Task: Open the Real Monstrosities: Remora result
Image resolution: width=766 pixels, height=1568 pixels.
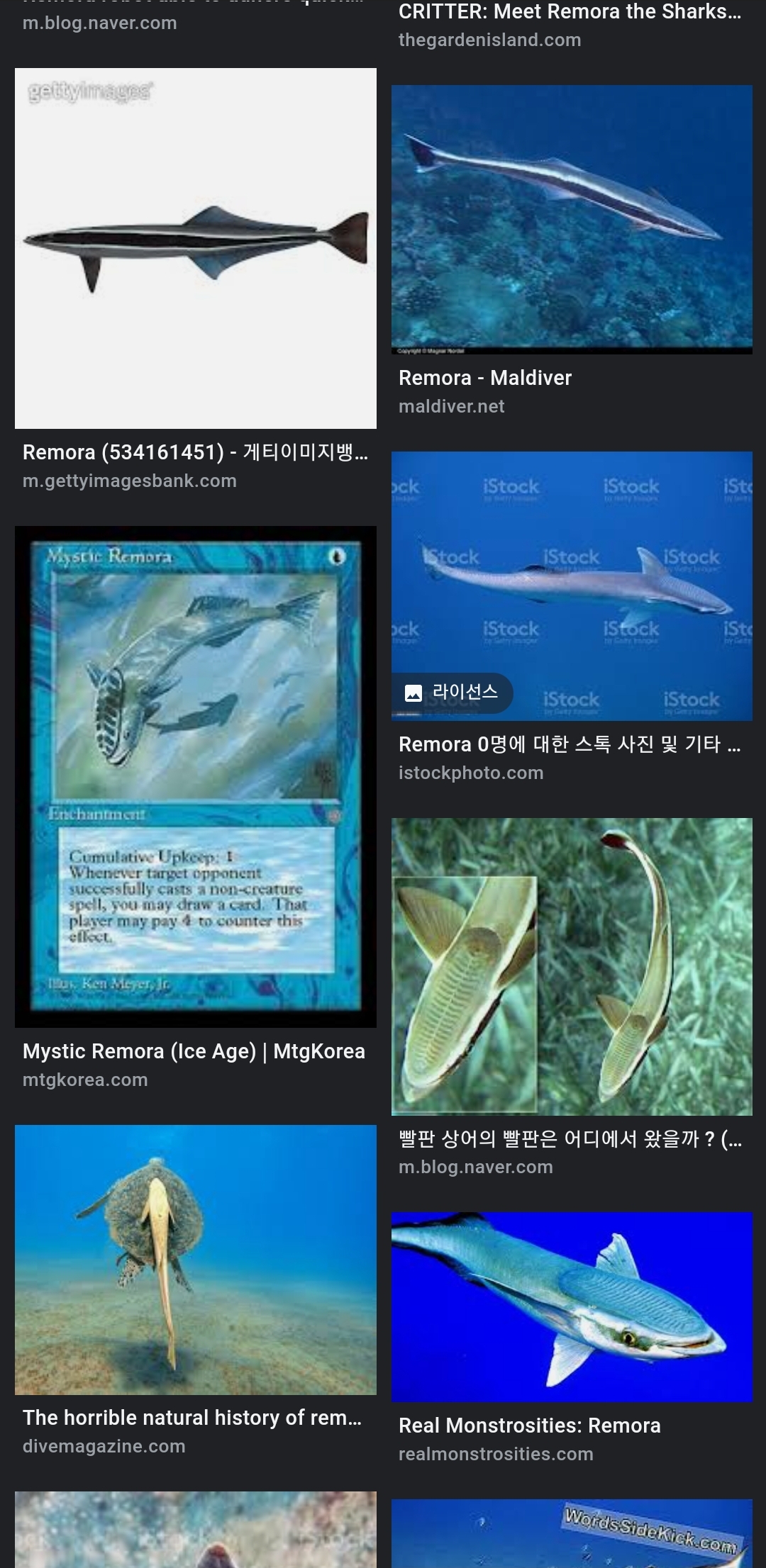Action: click(x=572, y=1306)
